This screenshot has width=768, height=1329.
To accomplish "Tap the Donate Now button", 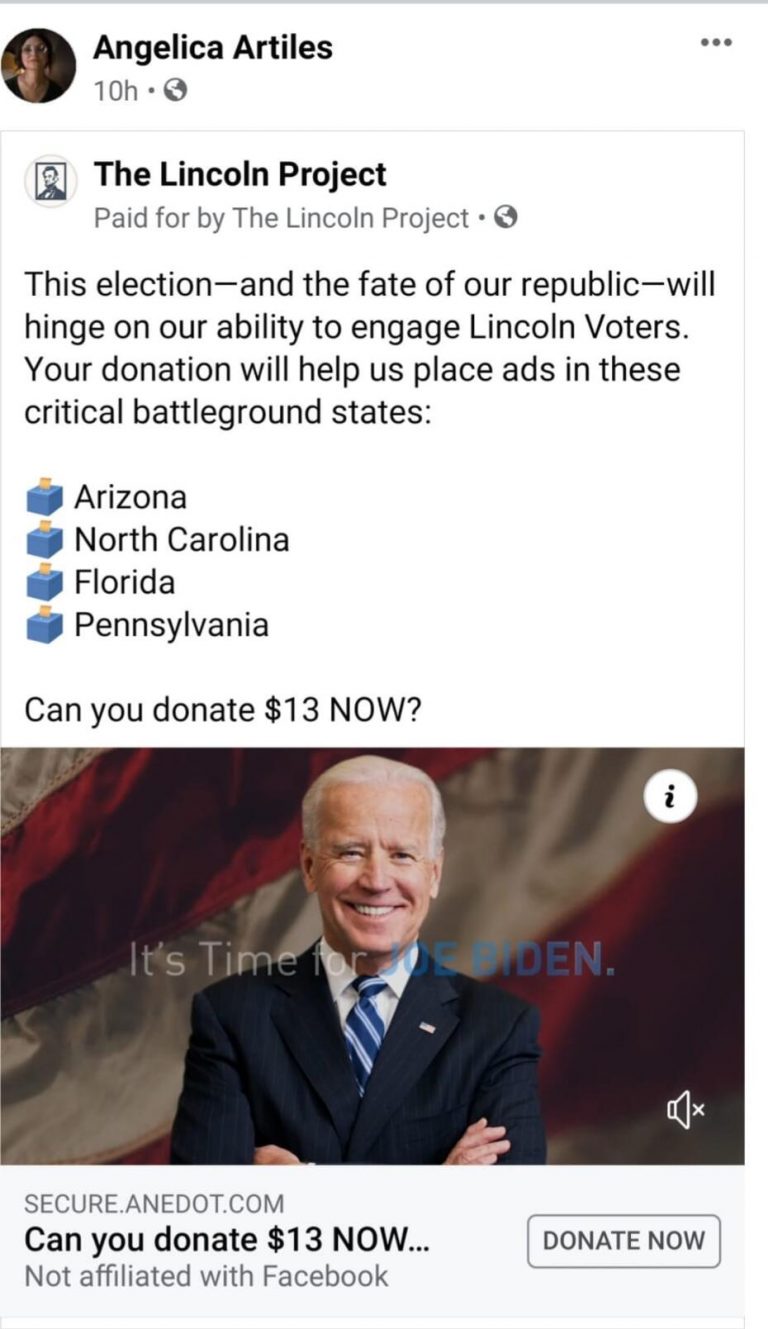I will tap(623, 1241).
